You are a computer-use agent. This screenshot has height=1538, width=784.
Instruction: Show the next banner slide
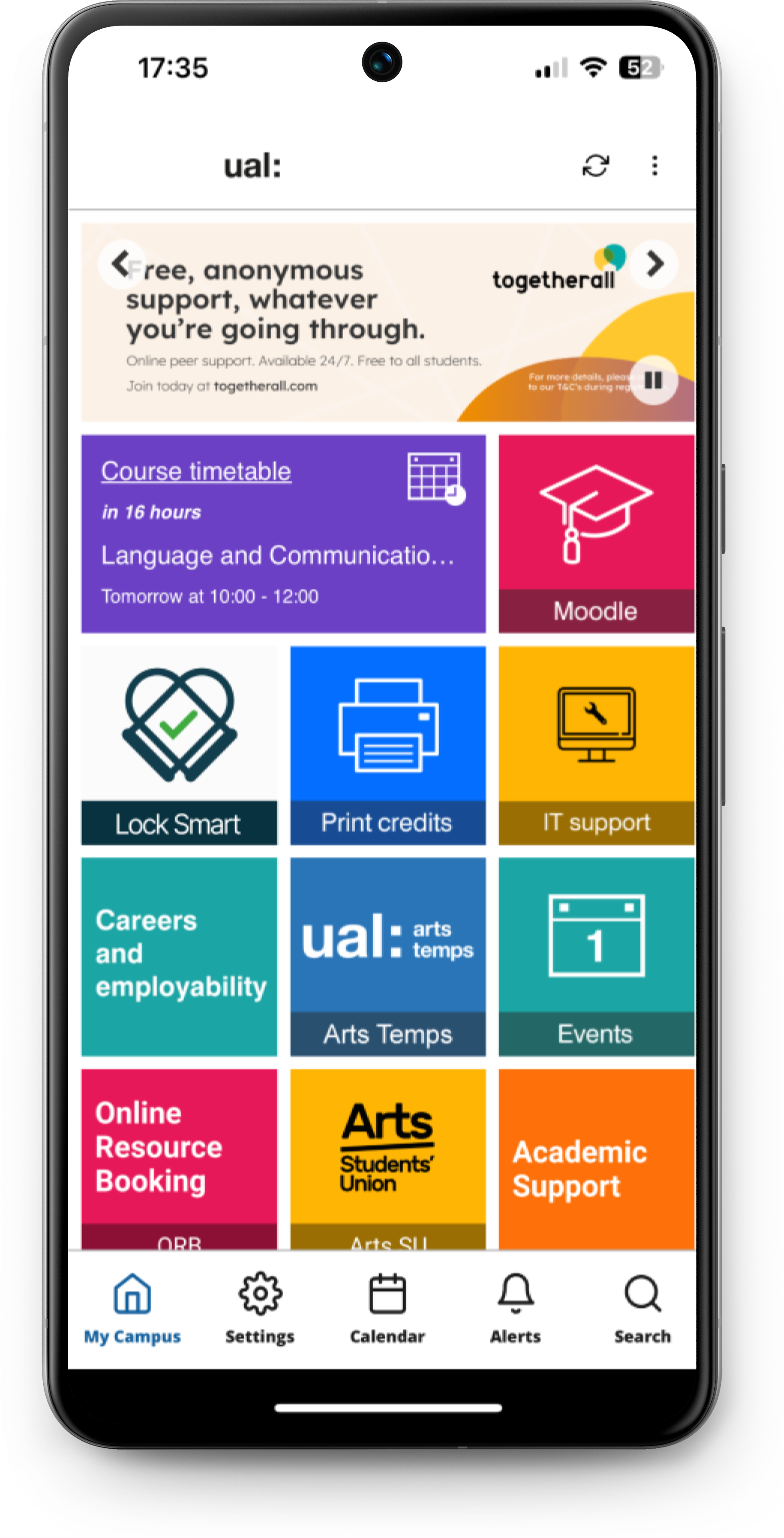[654, 263]
